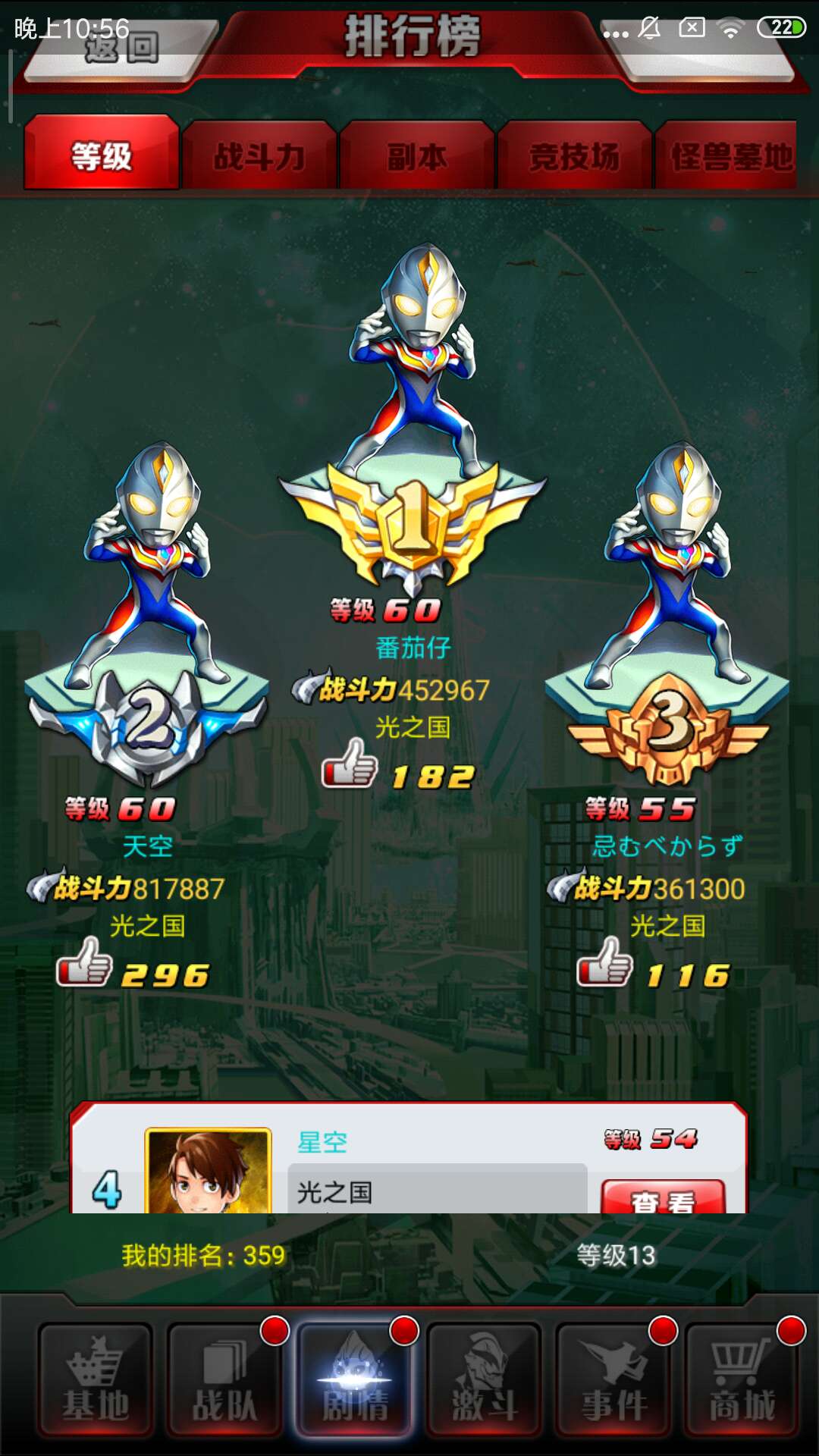The height and width of the screenshot is (1456, 819).
Task: Select the 等级 ranking tab
Action: (x=102, y=156)
